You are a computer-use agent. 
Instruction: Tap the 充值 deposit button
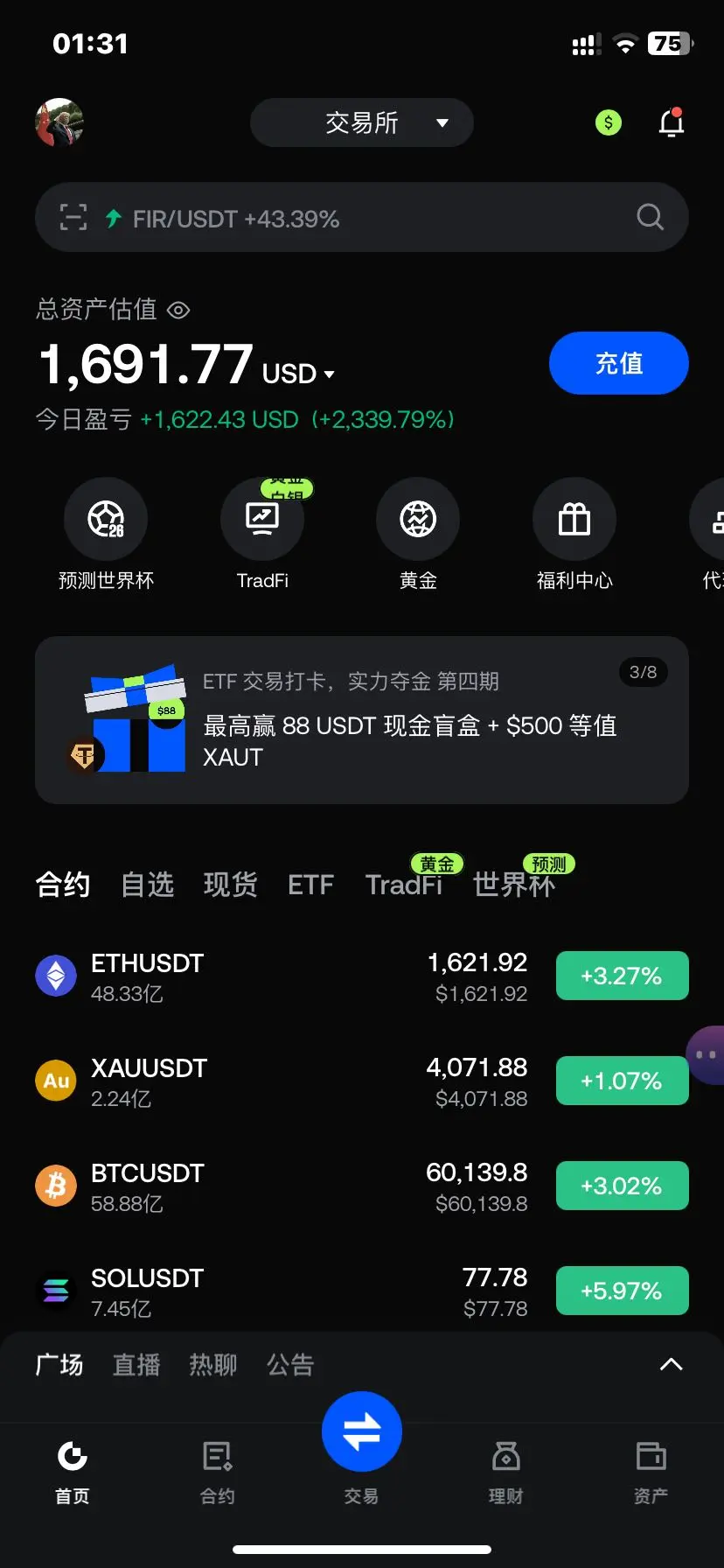[619, 363]
